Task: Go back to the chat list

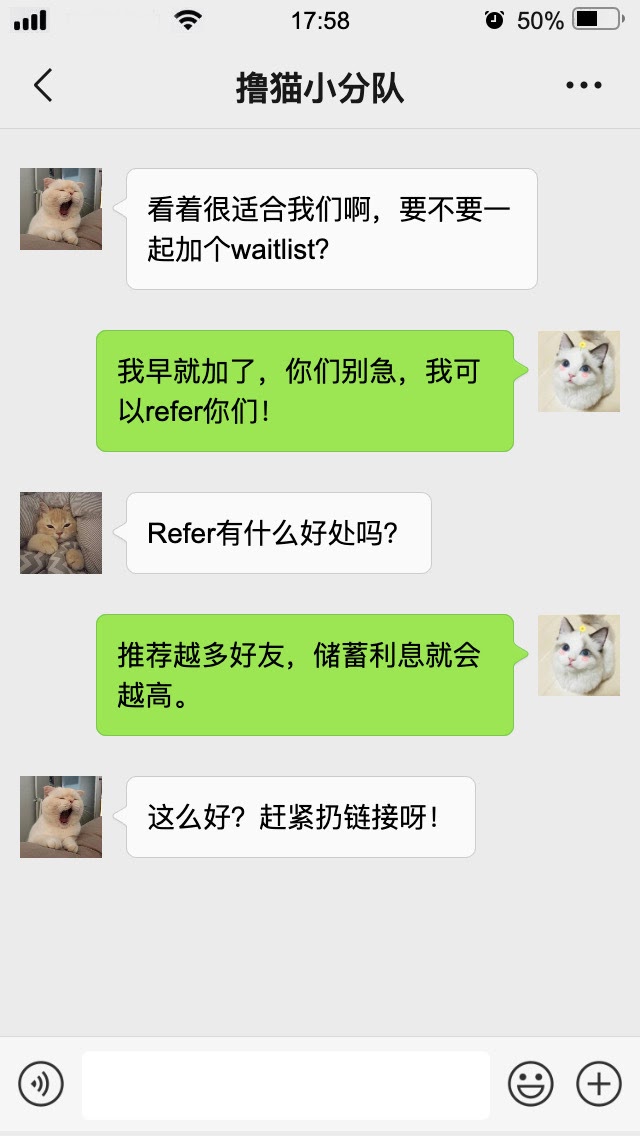Action: tap(42, 86)
